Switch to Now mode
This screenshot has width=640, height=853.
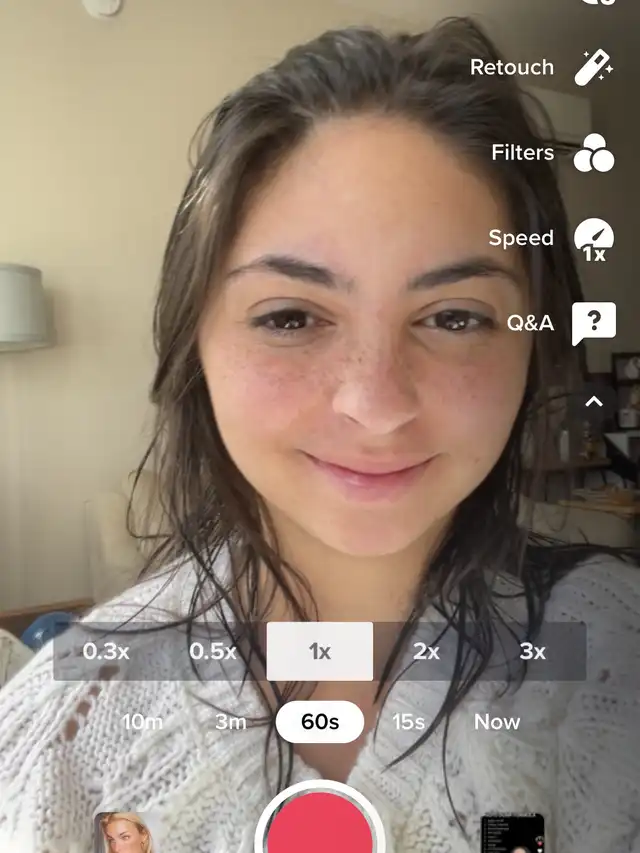497,722
